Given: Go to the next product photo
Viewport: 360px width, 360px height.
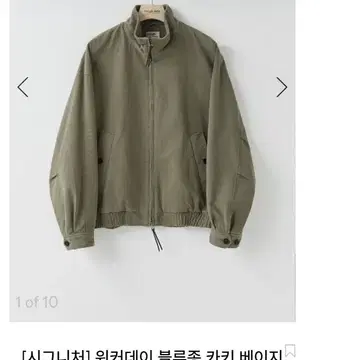Looking at the screenshot, I should click(282, 87).
